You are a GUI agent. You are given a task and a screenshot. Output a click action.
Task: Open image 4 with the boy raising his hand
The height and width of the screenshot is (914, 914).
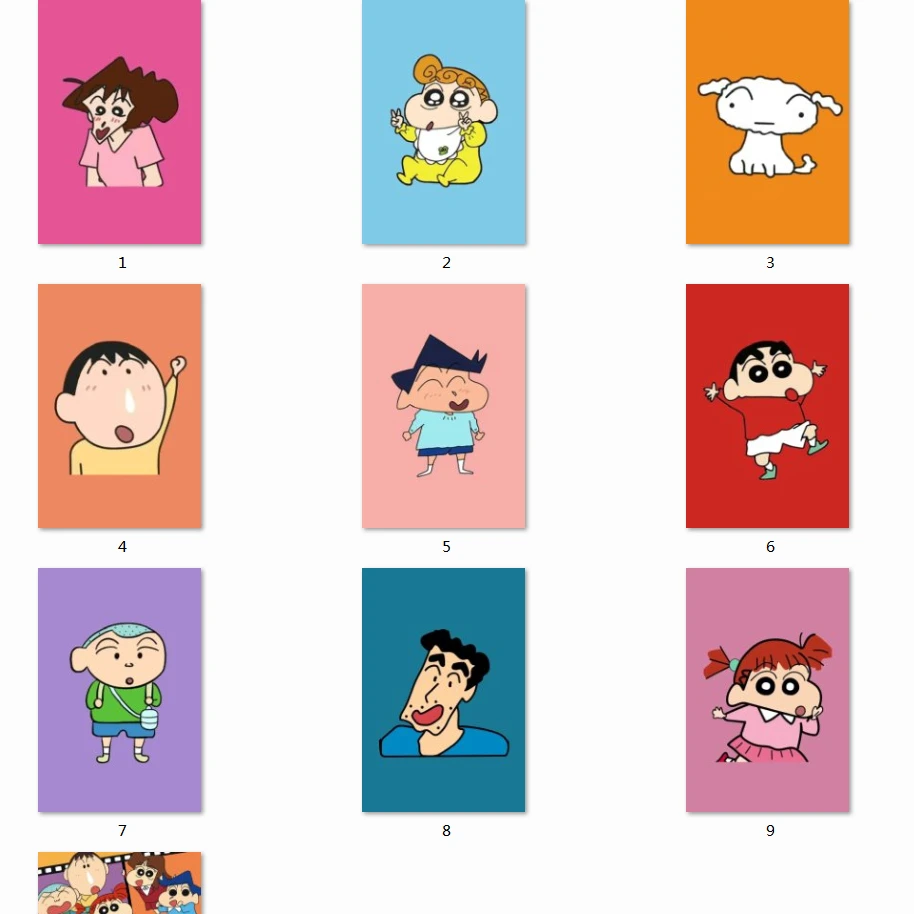(120, 406)
